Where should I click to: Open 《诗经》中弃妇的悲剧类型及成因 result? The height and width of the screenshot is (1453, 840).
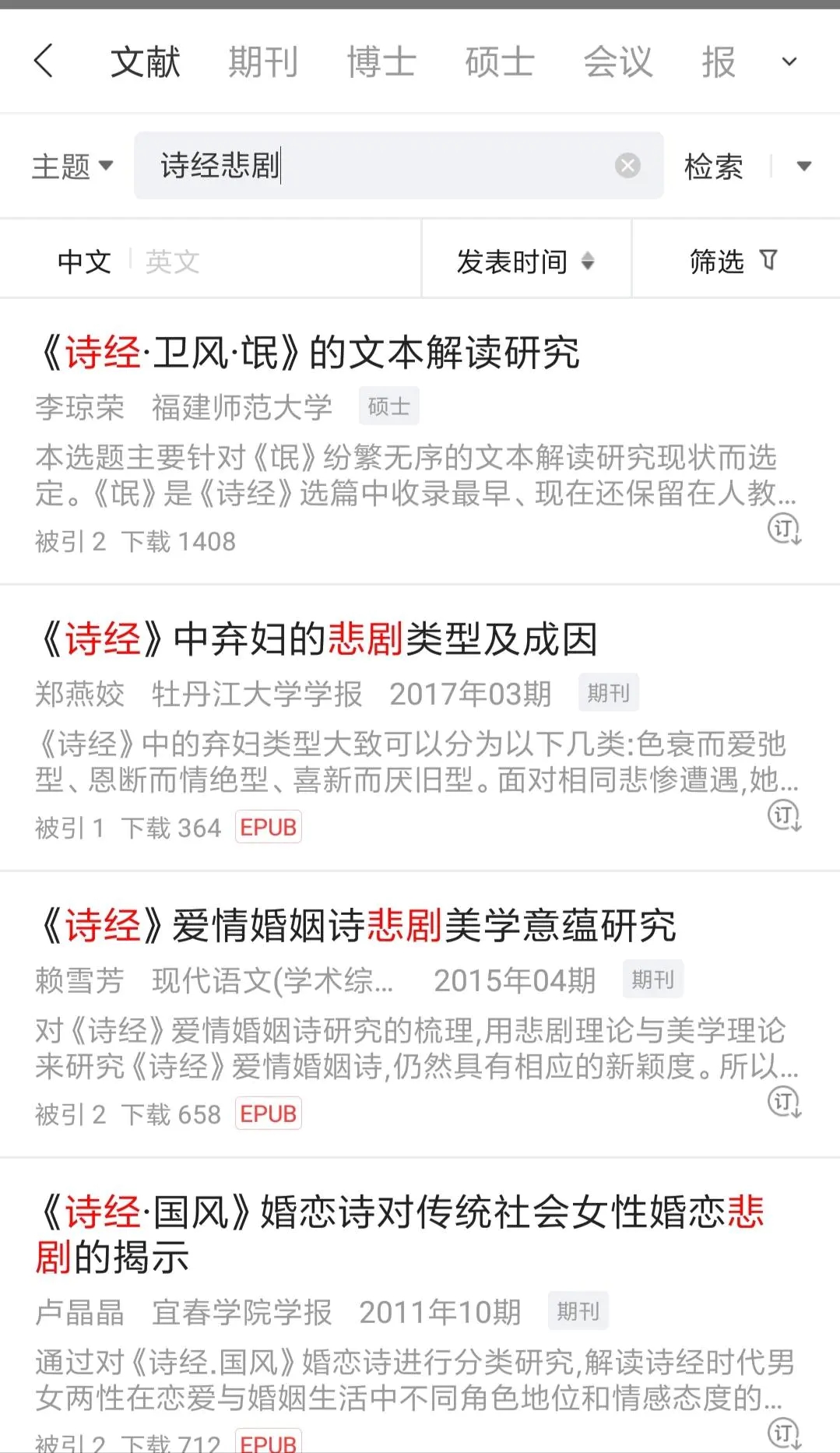pyautogui.click(x=318, y=639)
